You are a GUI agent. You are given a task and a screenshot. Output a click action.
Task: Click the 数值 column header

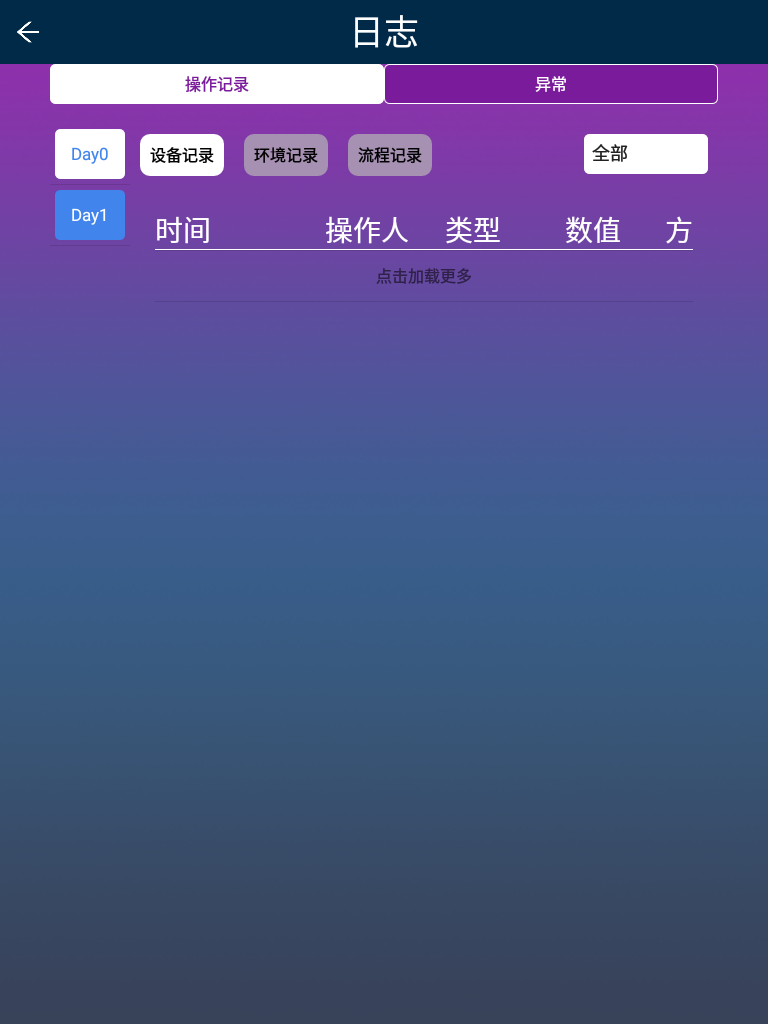click(x=594, y=230)
